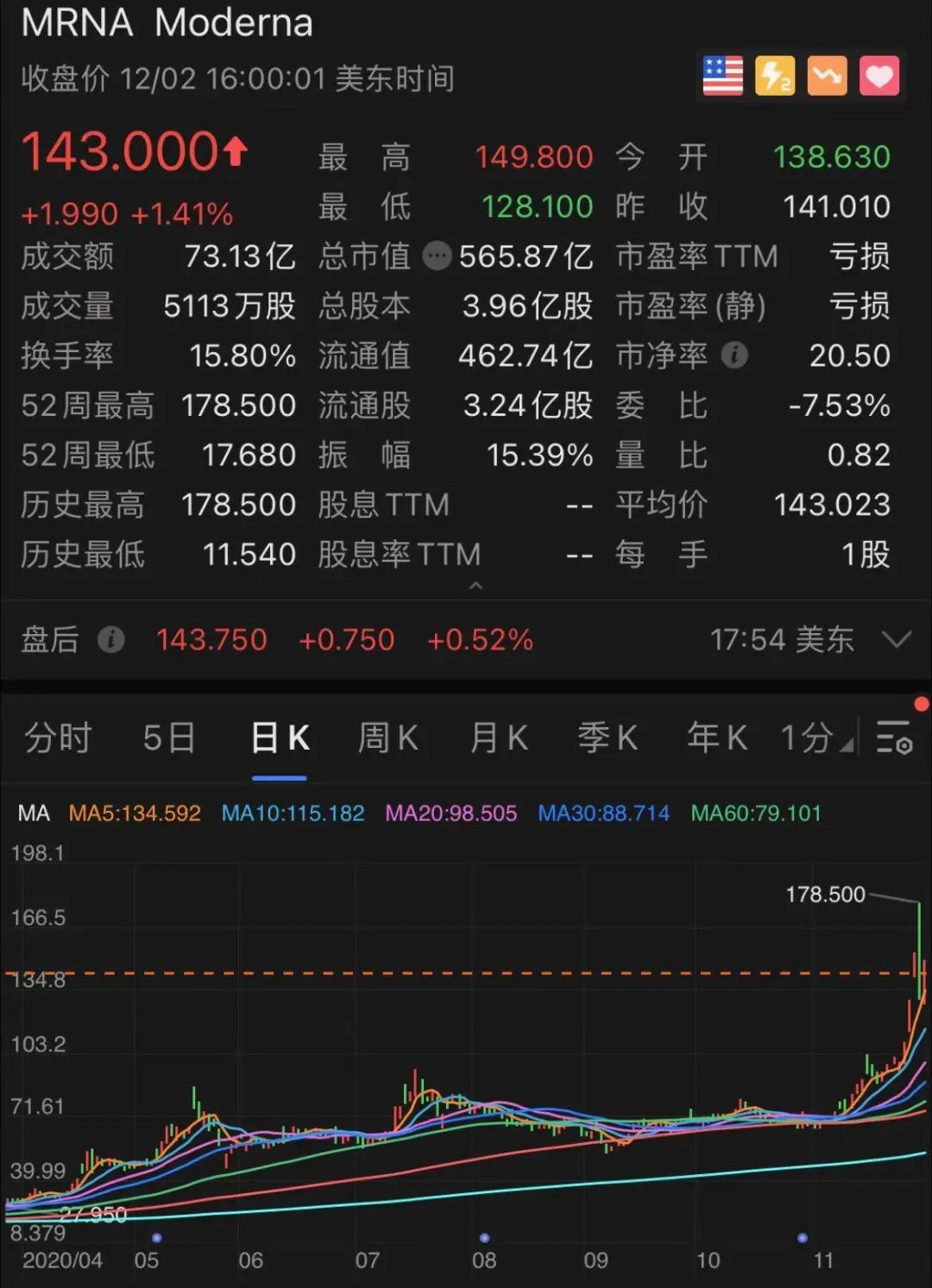Screen dimensions: 932x1288
Task: Switch to 月K monthly chart
Action: (498, 738)
